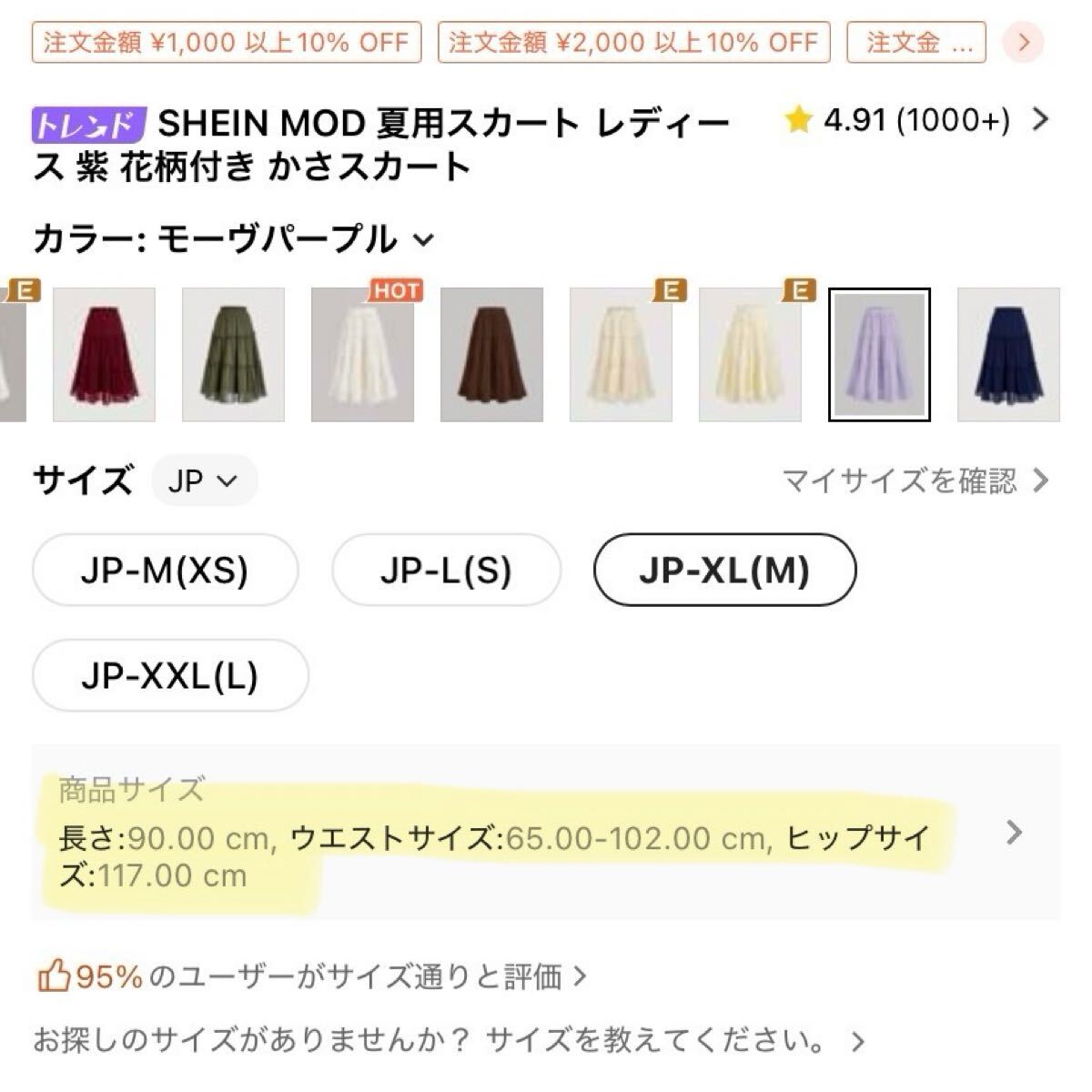Choose the olive green skirt color
The image size is (1092, 1092).
(233, 355)
